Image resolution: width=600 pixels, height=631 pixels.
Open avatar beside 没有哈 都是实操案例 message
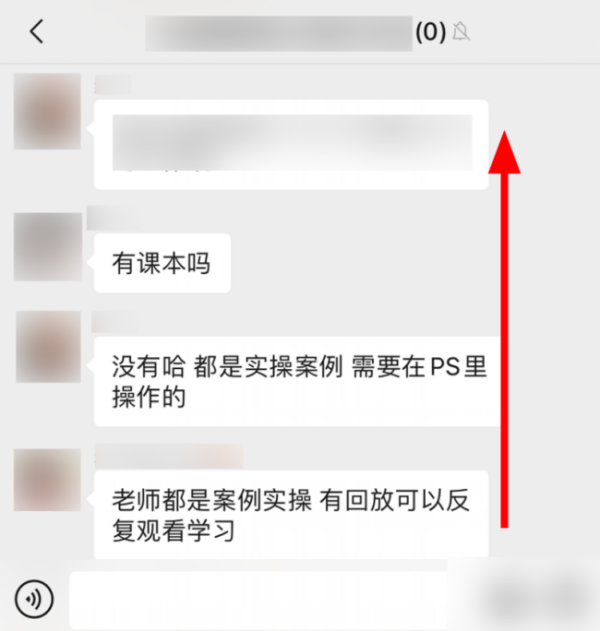[47, 346]
